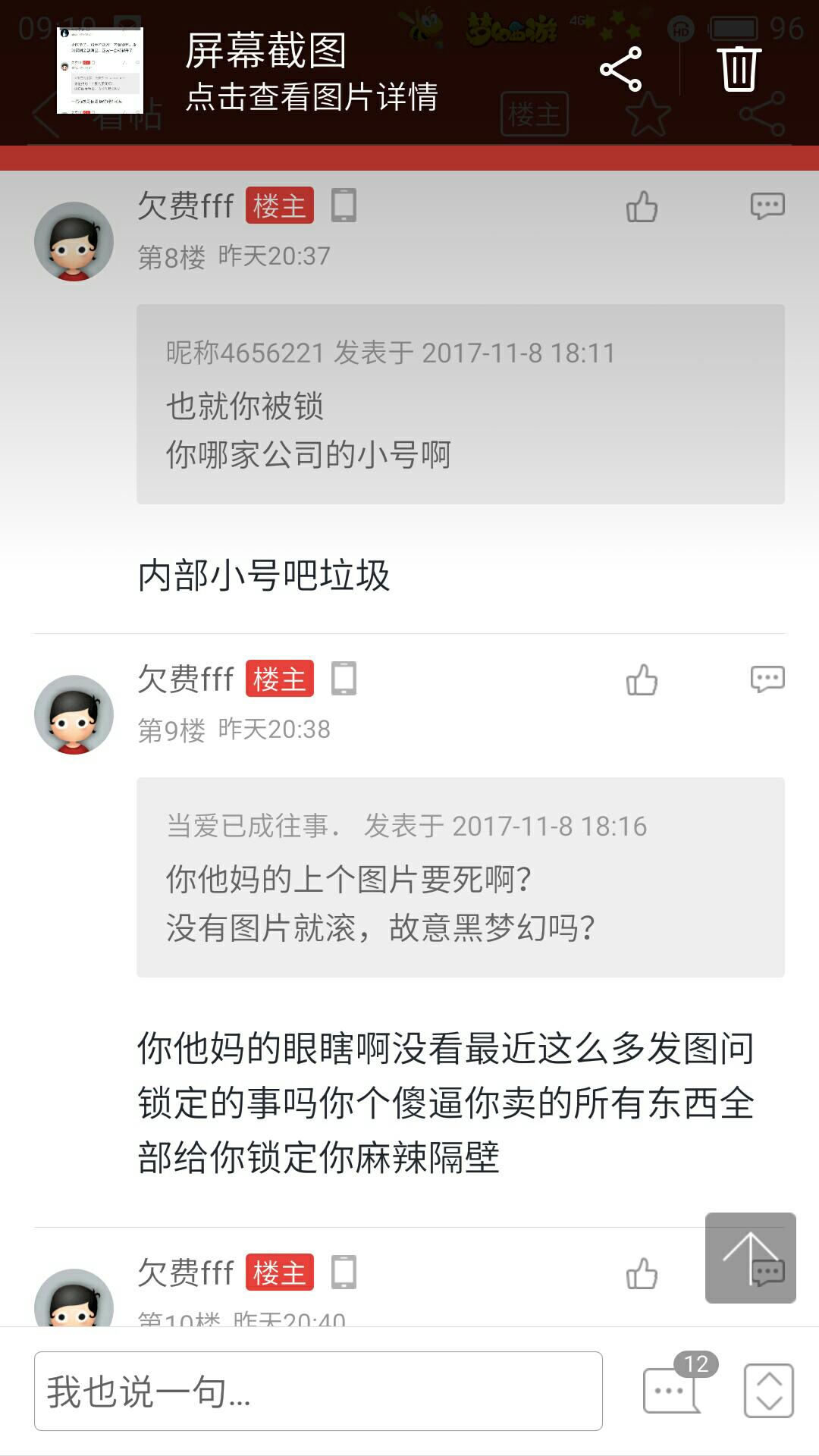
Task: Open the screenshot thumbnail preview
Action: (x=99, y=71)
